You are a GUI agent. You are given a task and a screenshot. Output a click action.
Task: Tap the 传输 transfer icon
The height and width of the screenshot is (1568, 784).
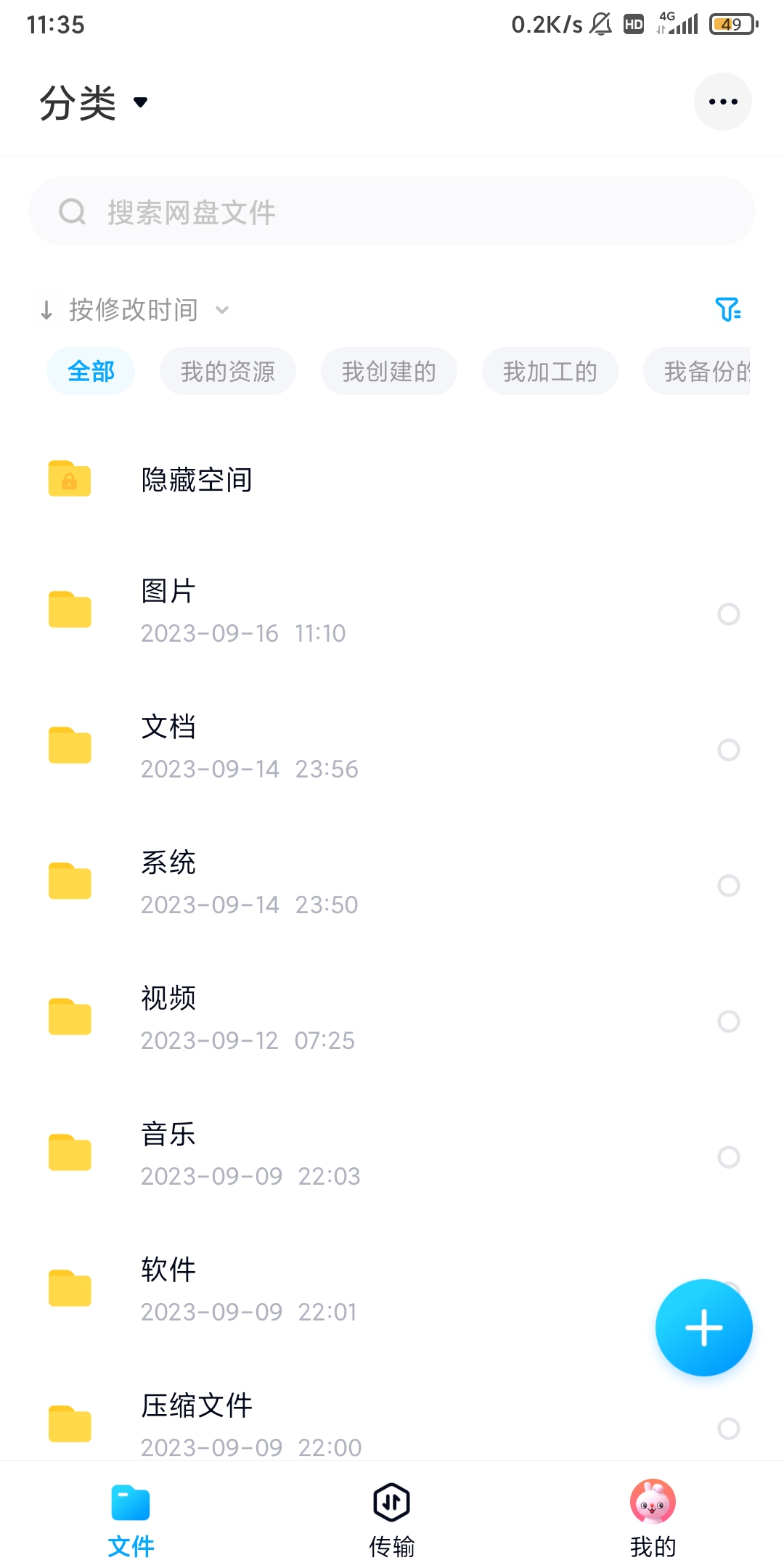(391, 1502)
